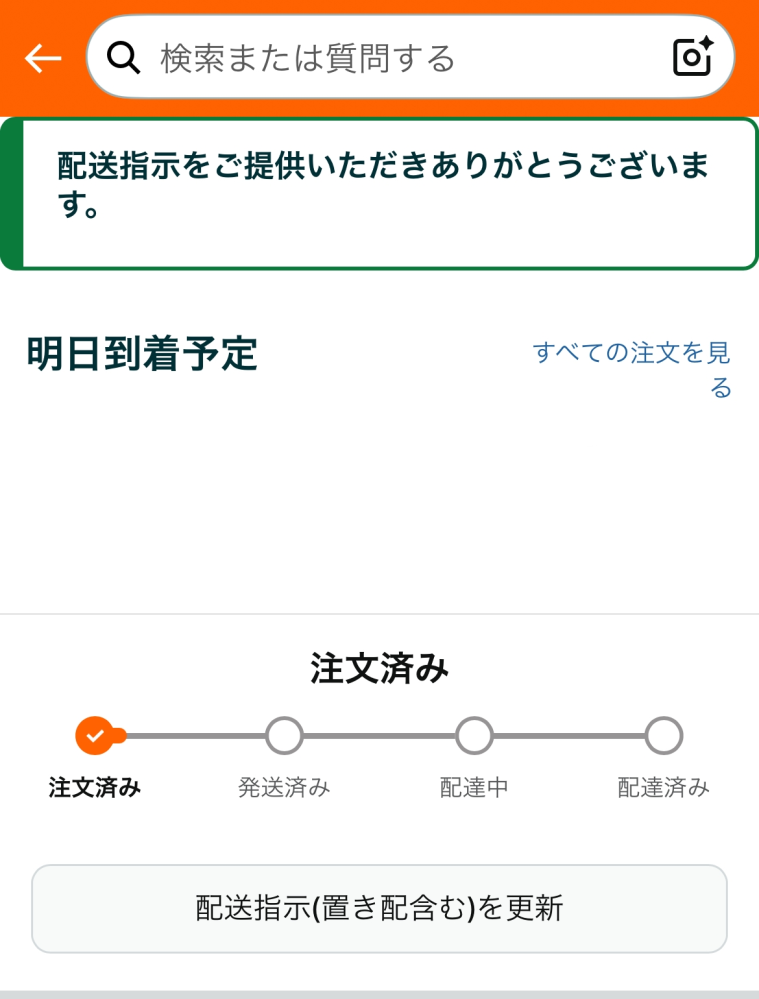This screenshot has width=759, height=999.
Task: Tap the 注文済み step label
Action: tap(95, 788)
